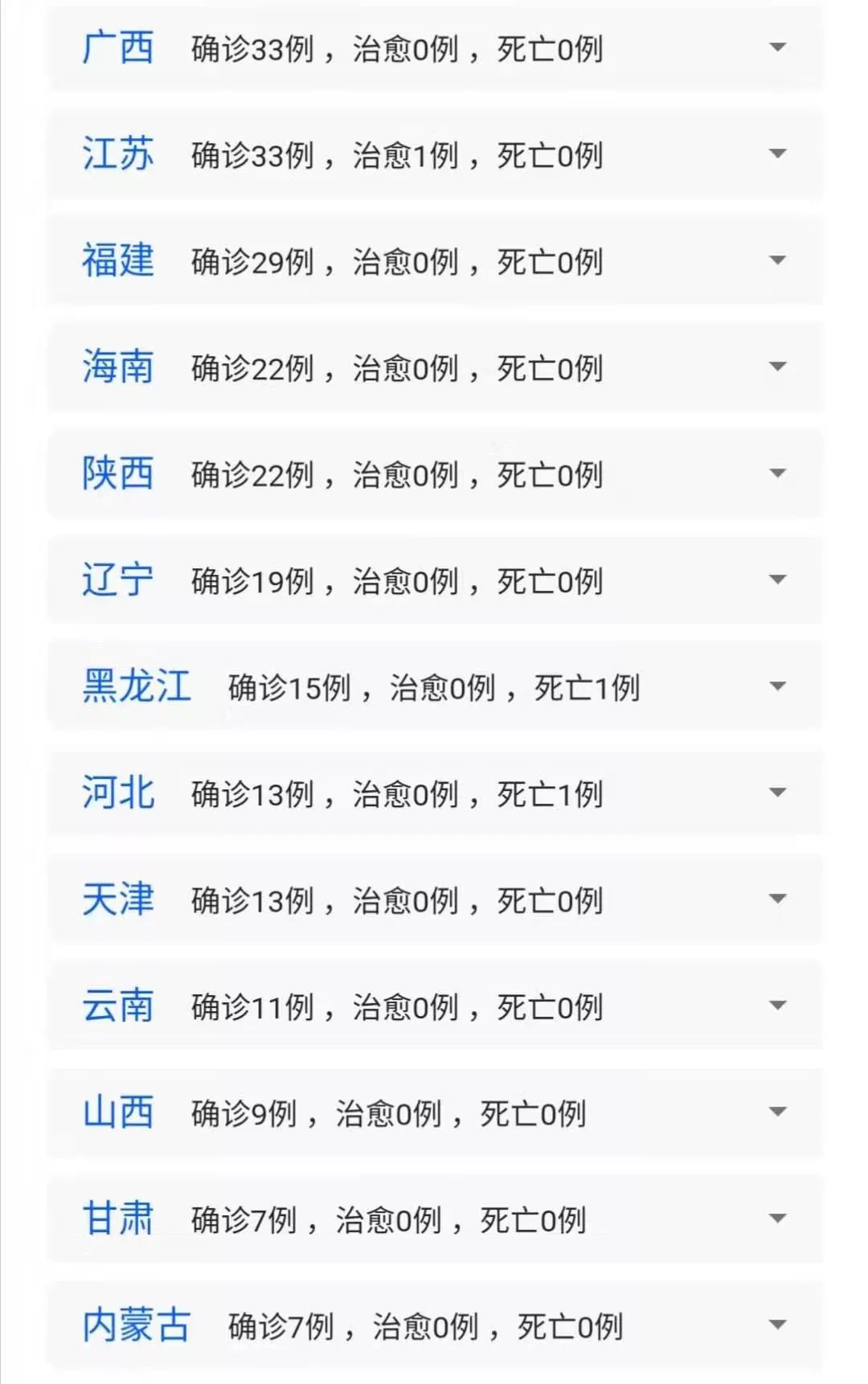
Task: Open the 河北 province row
Action: (776, 792)
